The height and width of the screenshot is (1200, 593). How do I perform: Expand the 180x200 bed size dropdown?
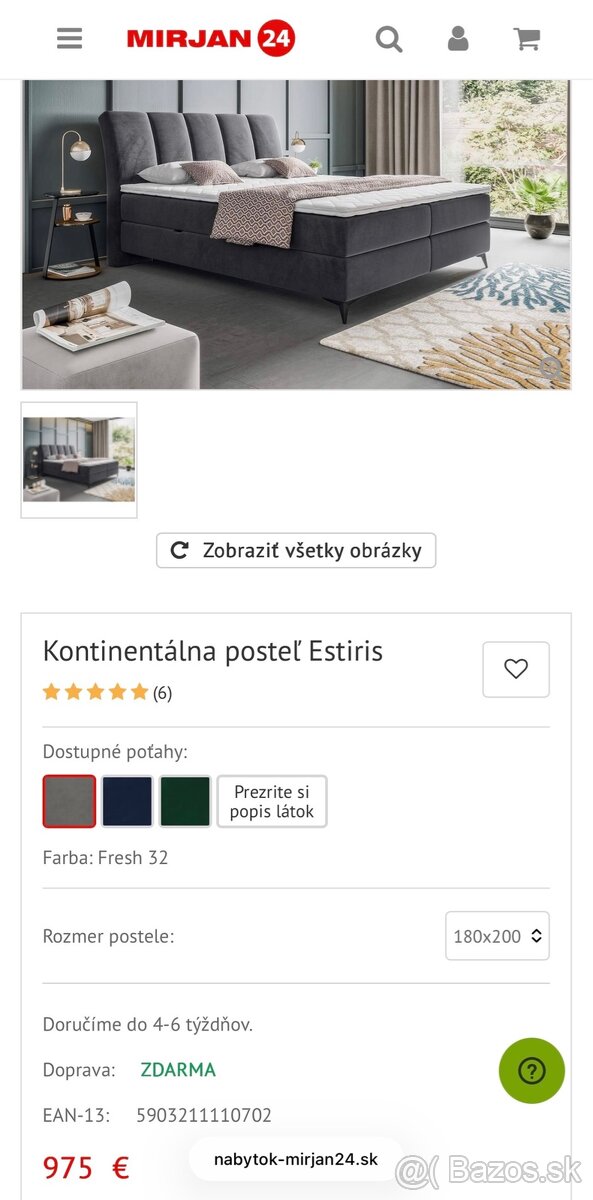pyautogui.click(x=497, y=936)
